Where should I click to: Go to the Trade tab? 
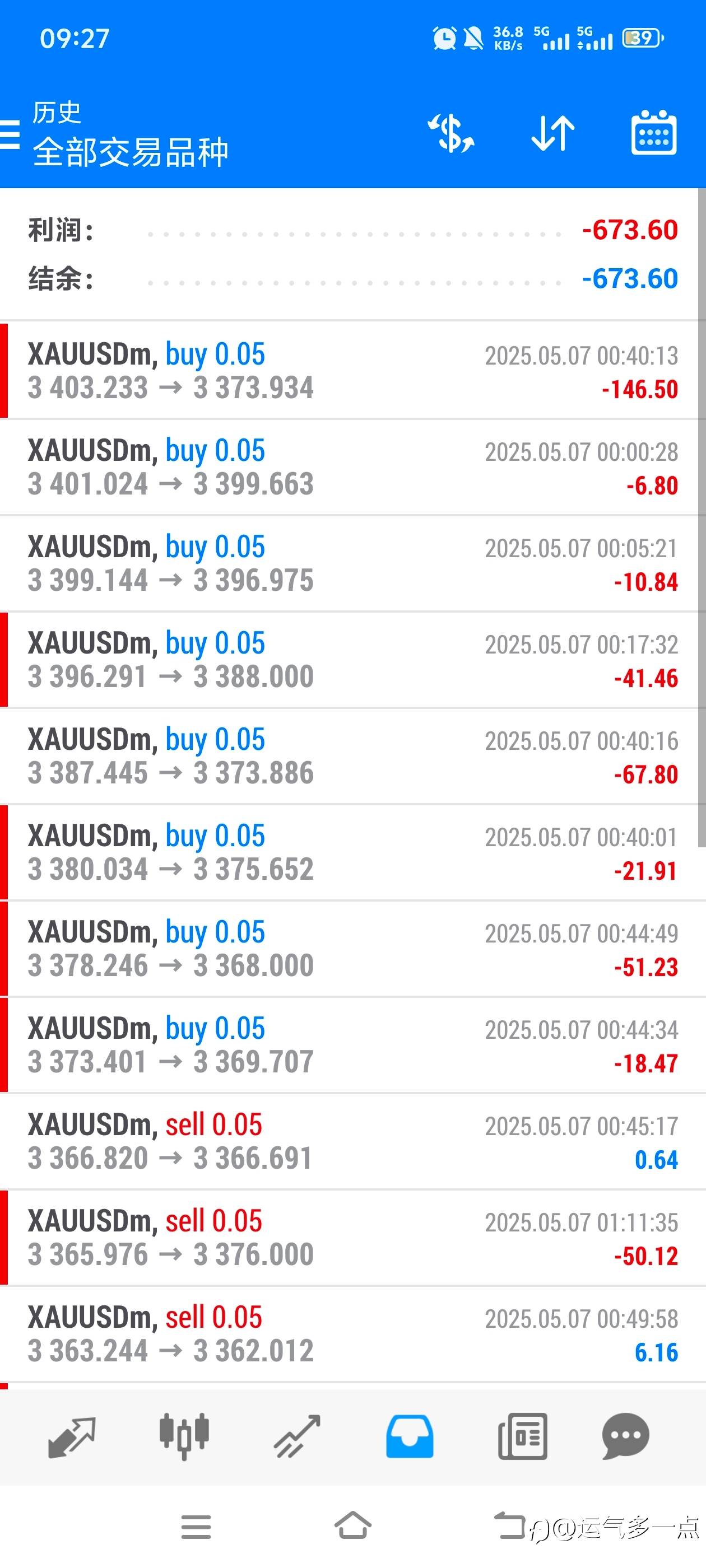tap(296, 1436)
